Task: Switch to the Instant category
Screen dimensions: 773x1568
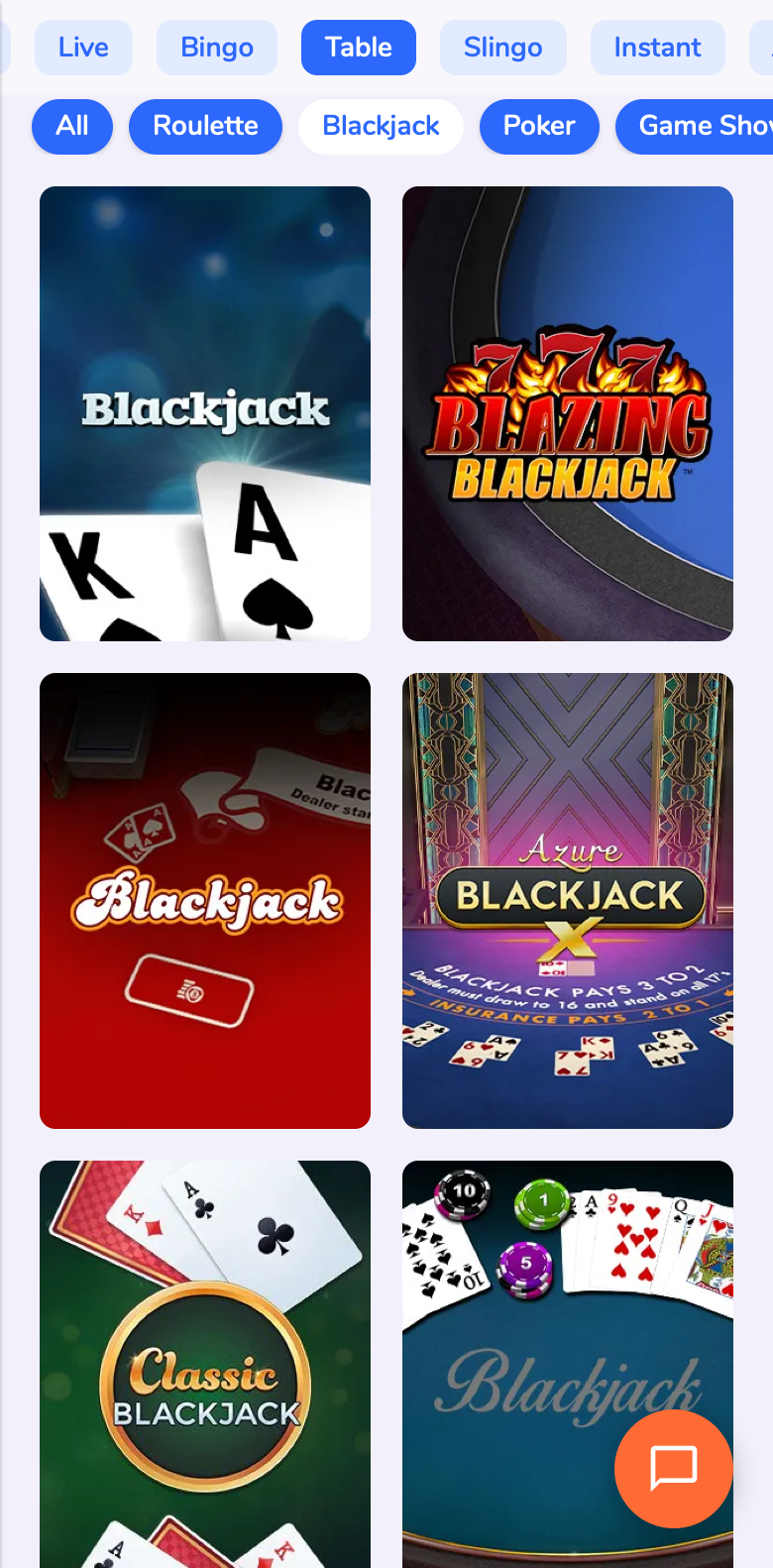Action: point(657,48)
